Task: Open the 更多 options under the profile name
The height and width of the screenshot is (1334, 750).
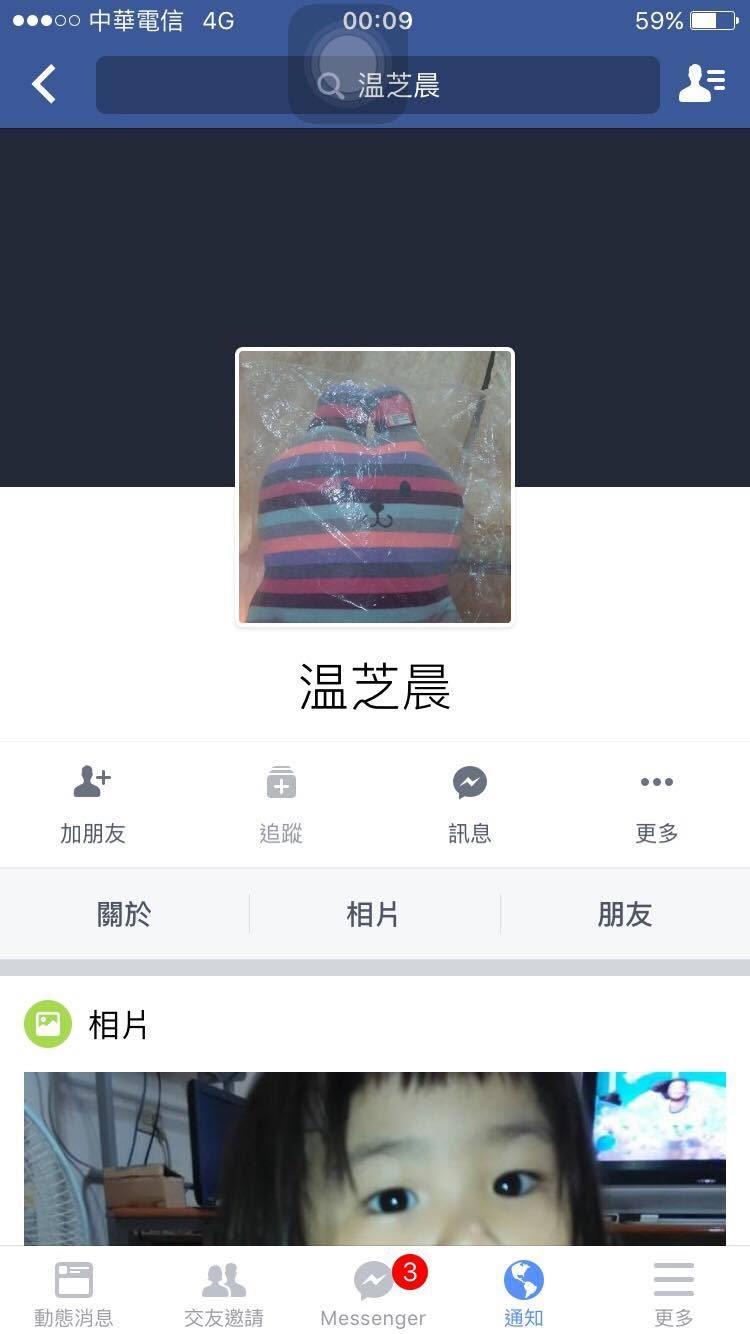Action: coord(656,803)
